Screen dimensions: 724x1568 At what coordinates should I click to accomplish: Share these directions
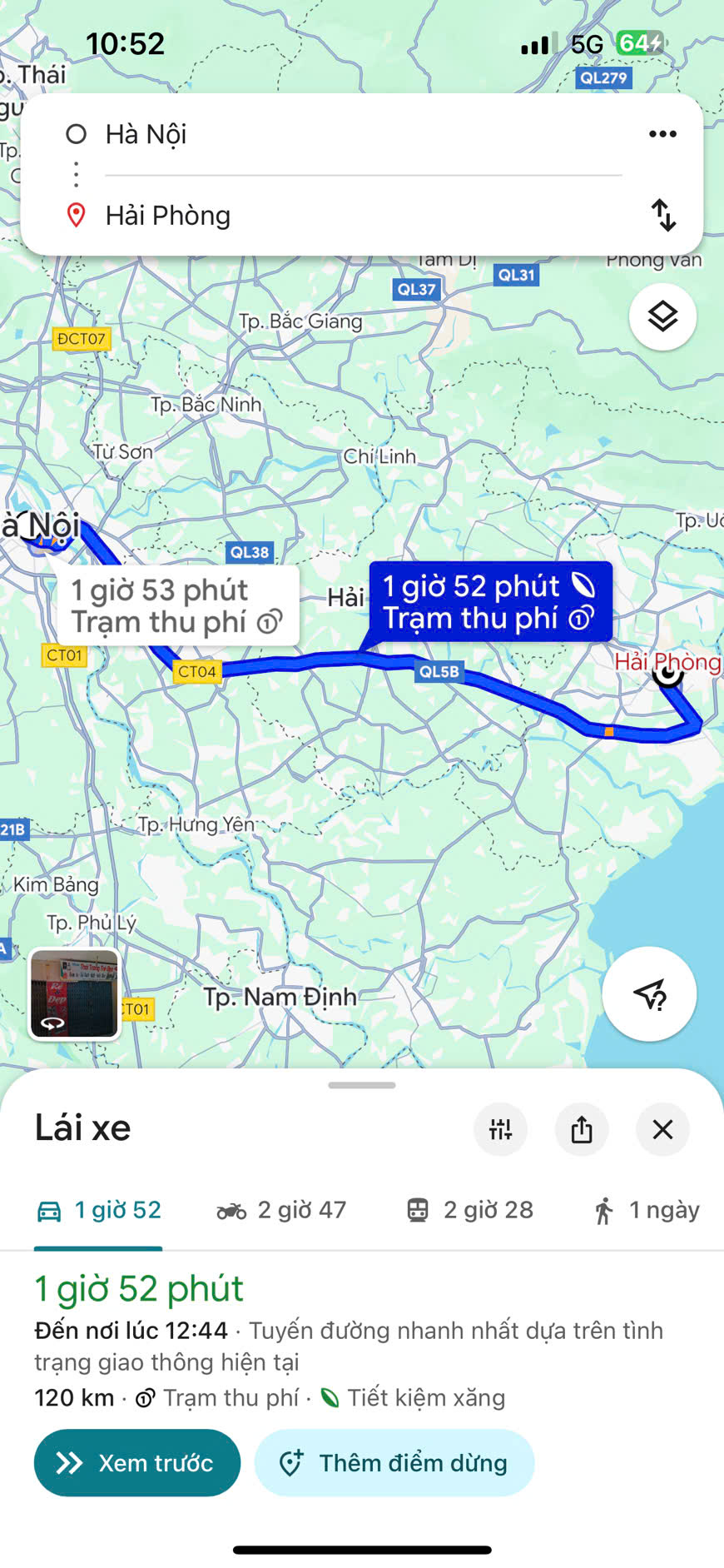[582, 1129]
